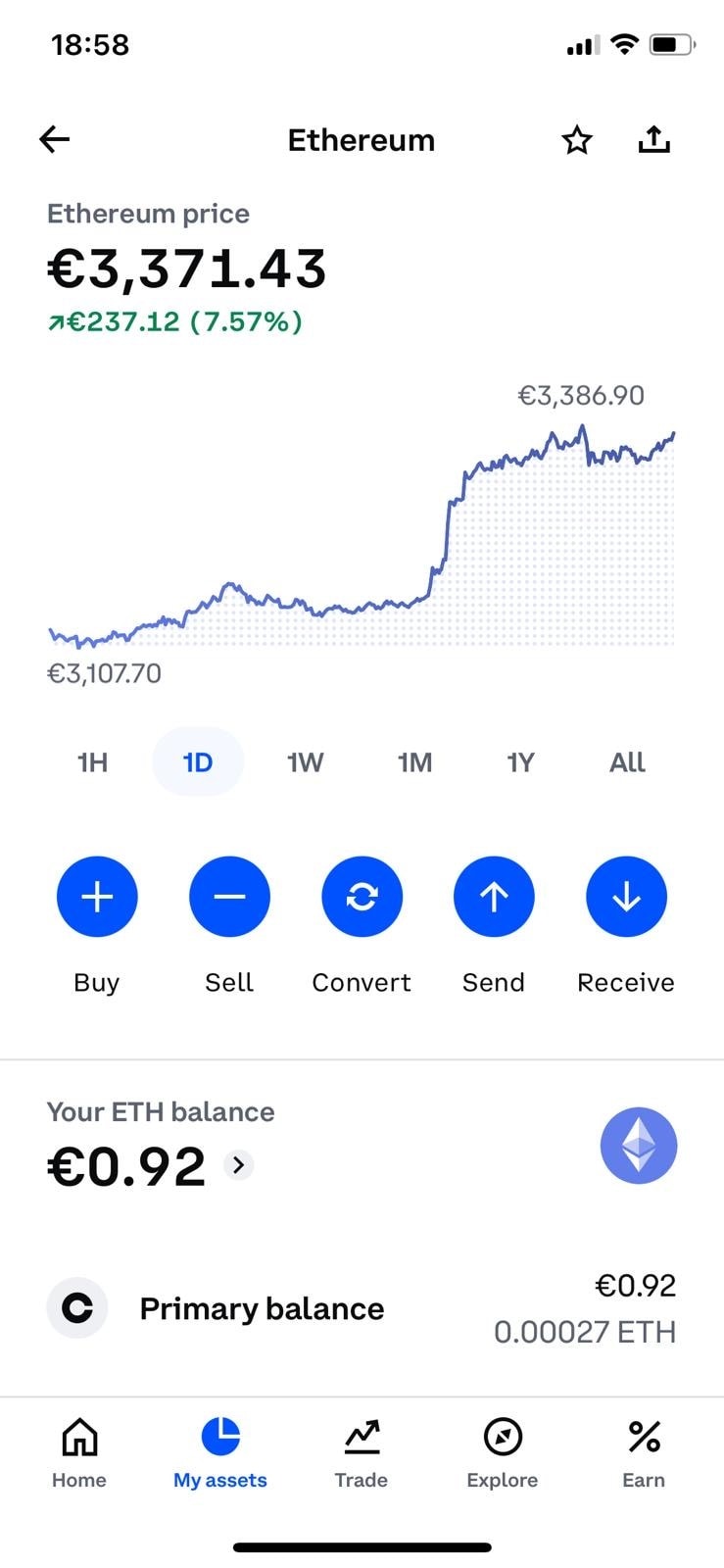Switch chart to the 1H range
724x1568 pixels.
(93, 762)
